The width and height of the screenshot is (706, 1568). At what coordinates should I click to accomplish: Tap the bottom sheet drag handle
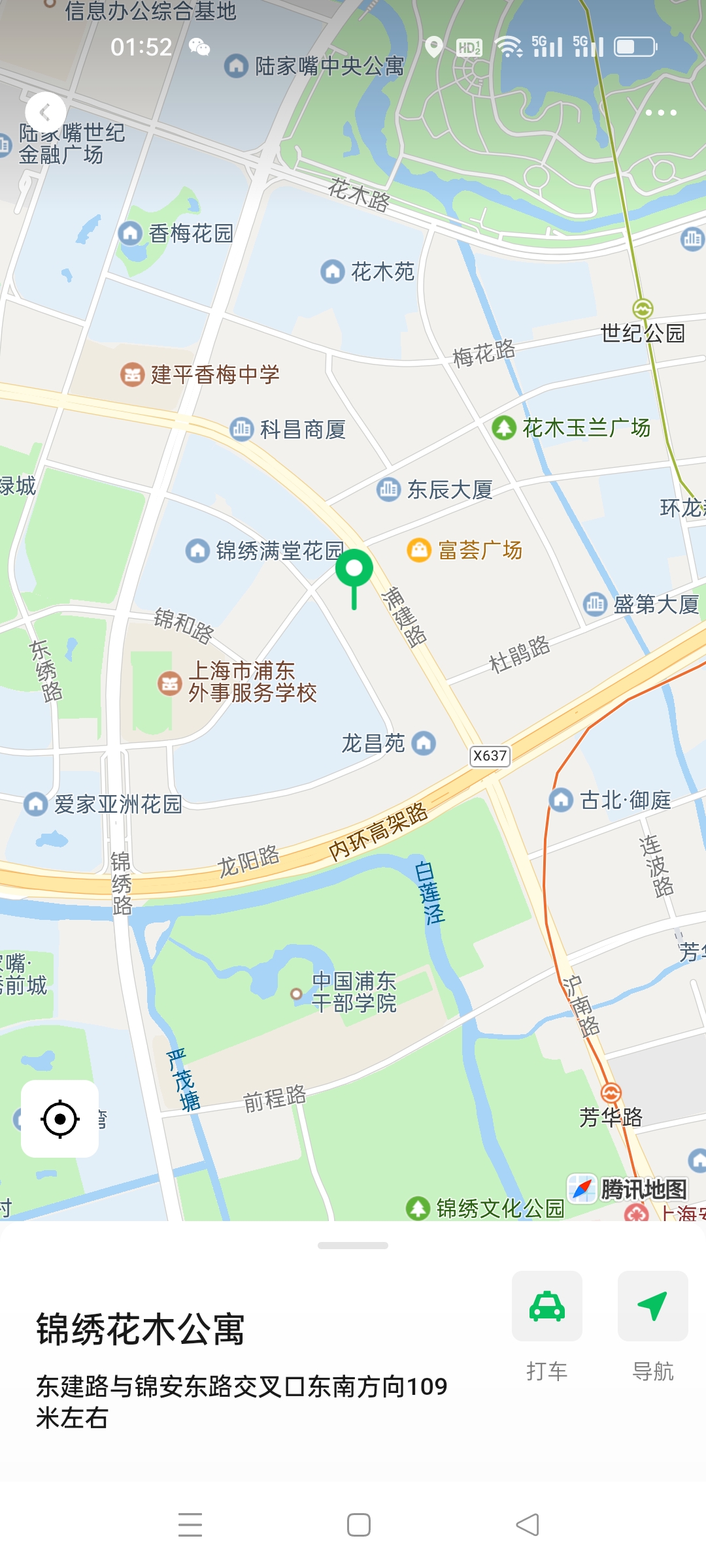(353, 1245)
